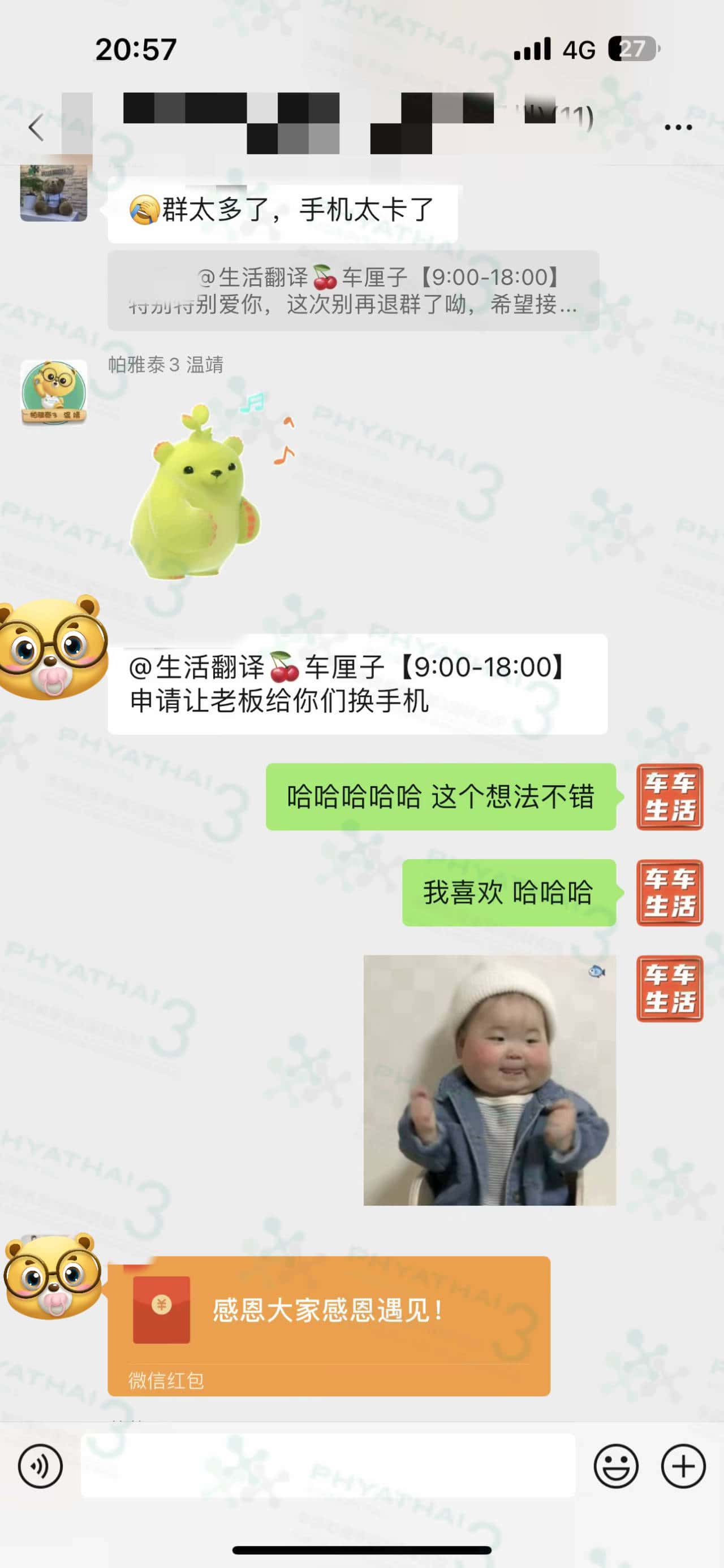Open 帕雅泰3 温靖's profile avatar
Image resolution: width=724 pixels, height=1568 pixels.
coord(54,391)
